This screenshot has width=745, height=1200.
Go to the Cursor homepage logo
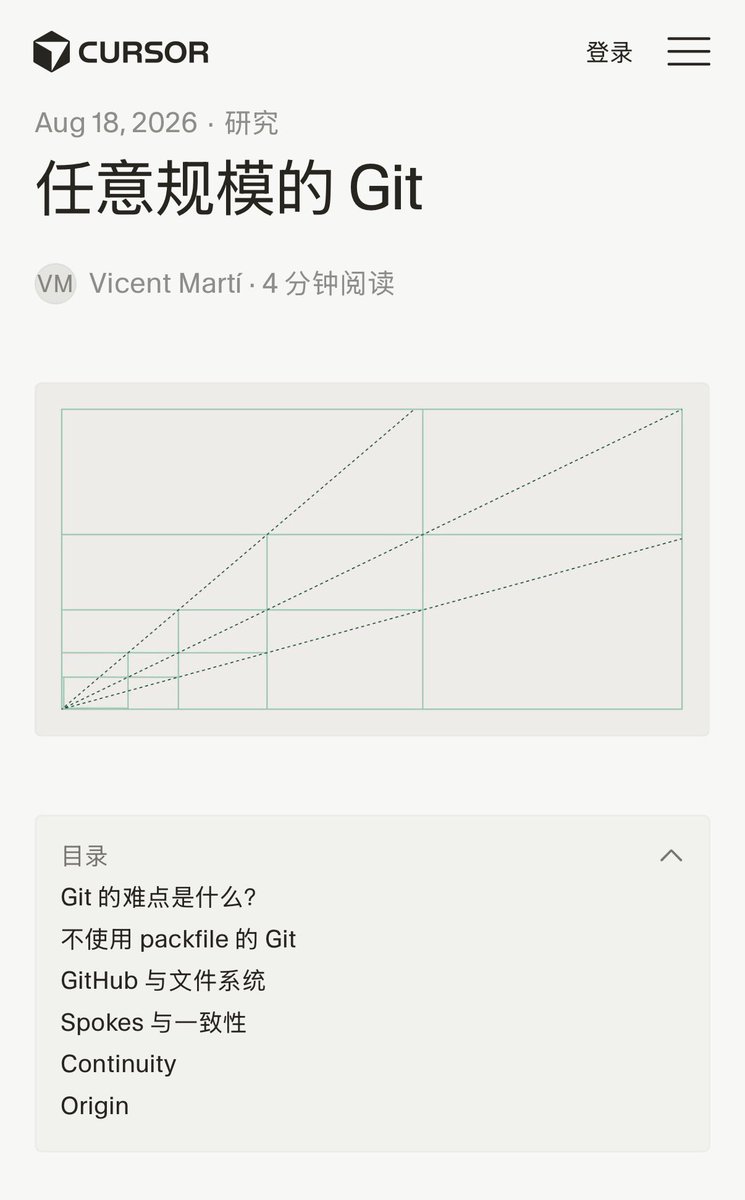[121, 52]
